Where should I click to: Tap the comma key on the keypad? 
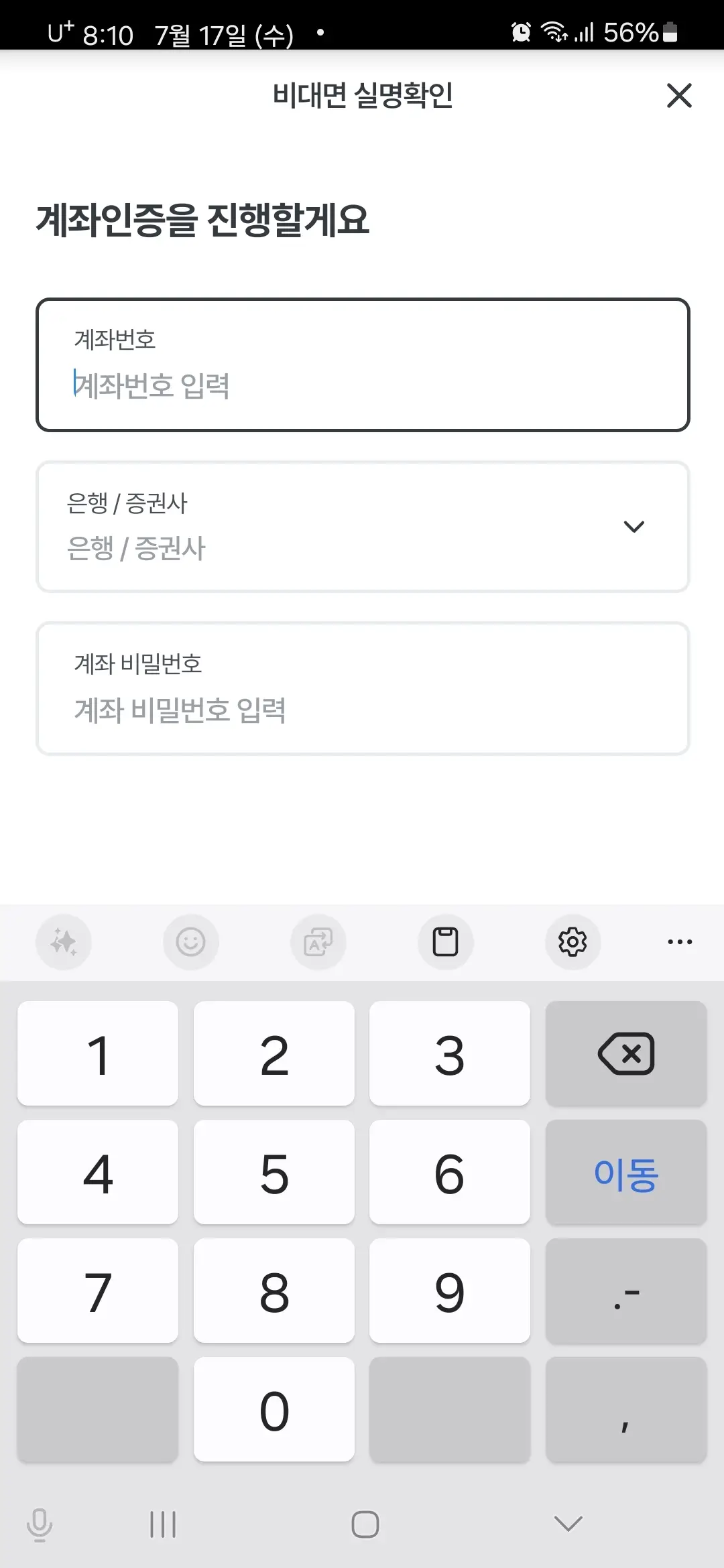click(x=625, y=1409)
